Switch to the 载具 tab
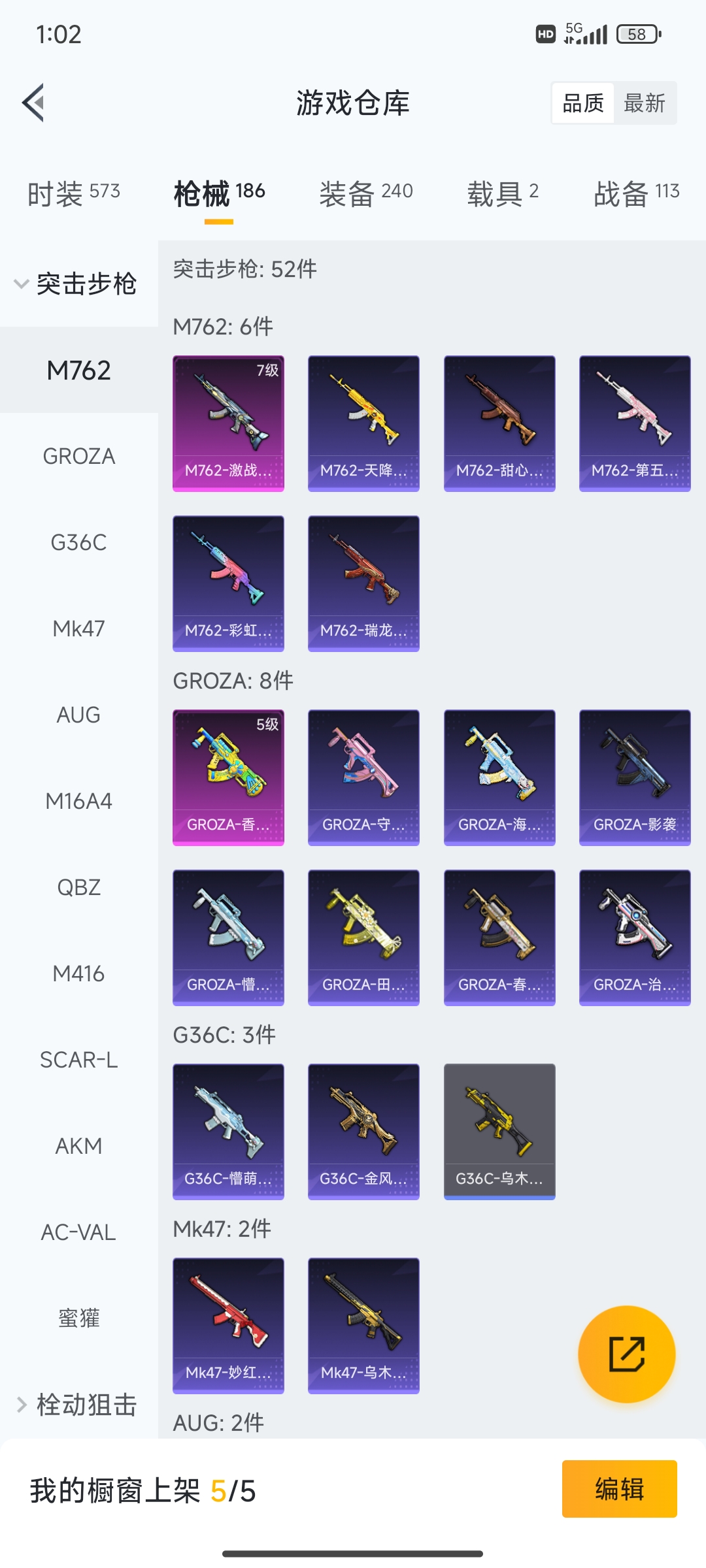Viewport: 706px width, 1568px height. [x=502, y=193]
